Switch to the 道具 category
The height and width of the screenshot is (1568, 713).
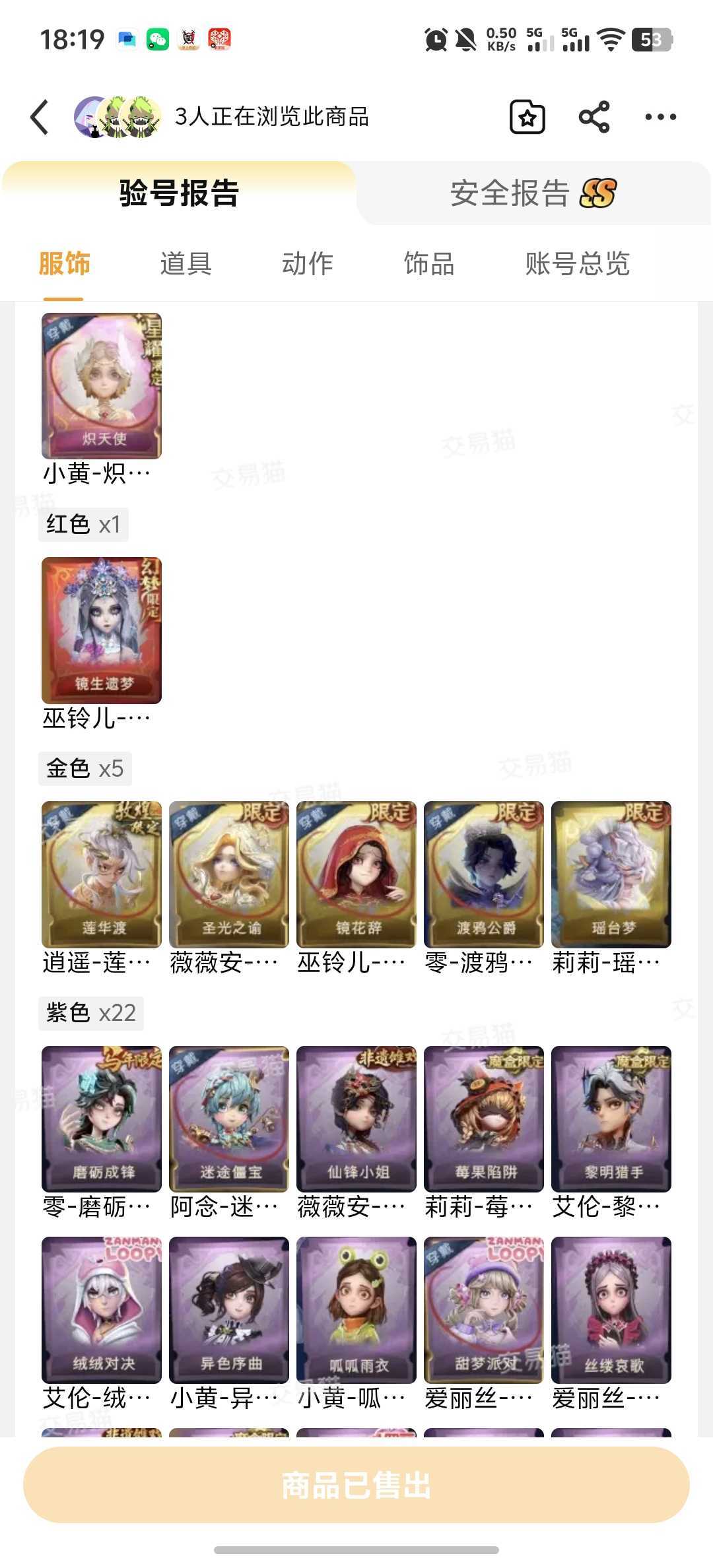point(186,263)
